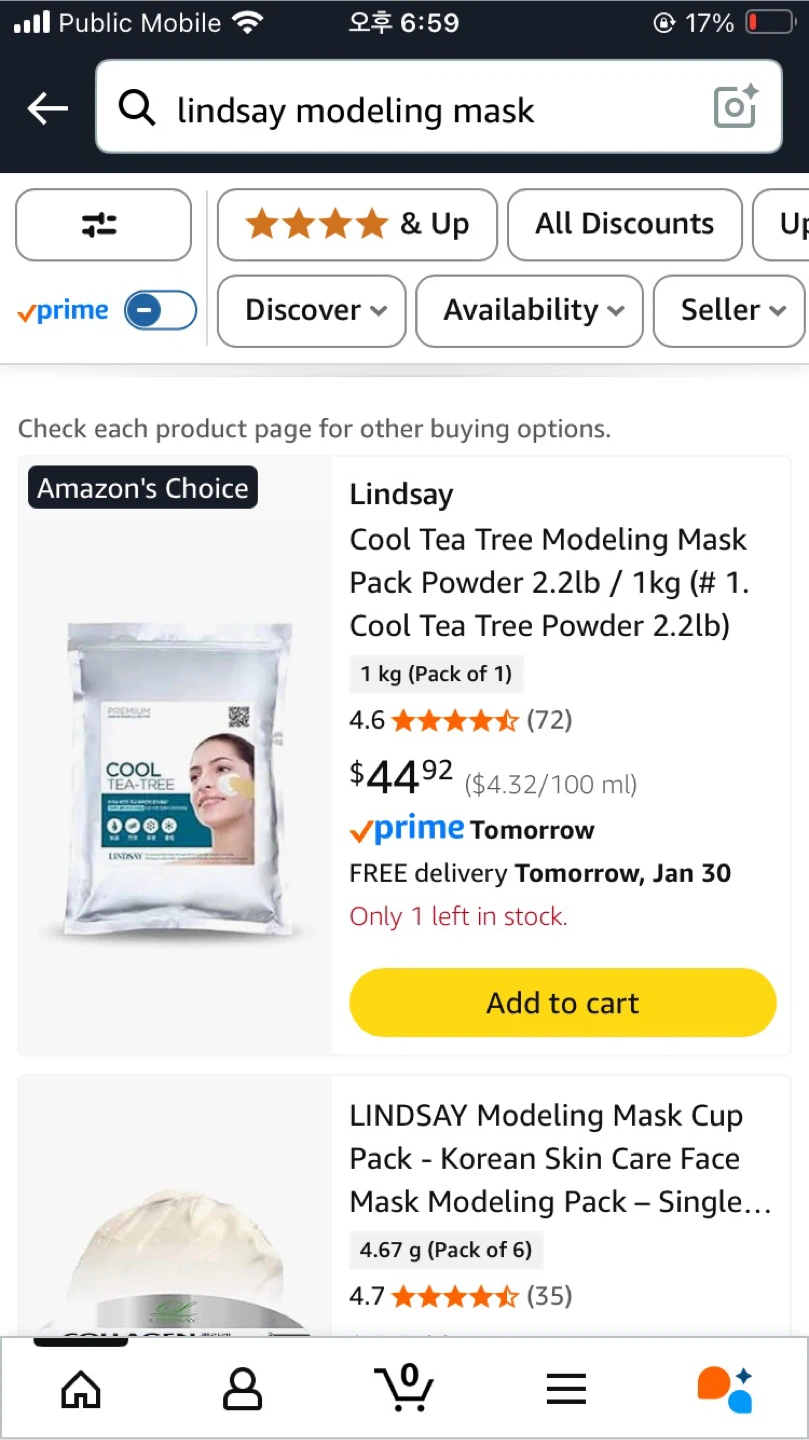
Task: Open the filters slider button
Action: coord(102,225)
